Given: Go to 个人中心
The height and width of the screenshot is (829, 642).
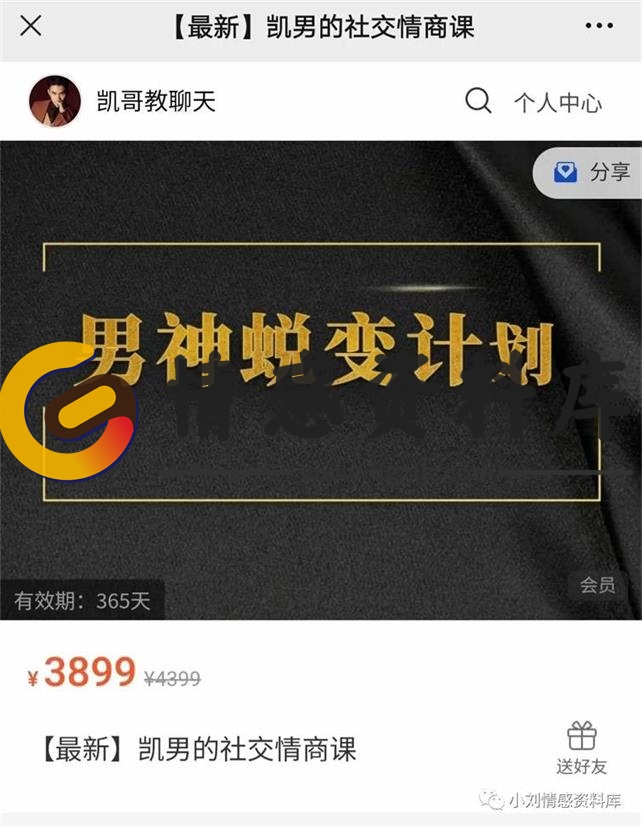Looking at the screenshot, I should coord(557,102).
